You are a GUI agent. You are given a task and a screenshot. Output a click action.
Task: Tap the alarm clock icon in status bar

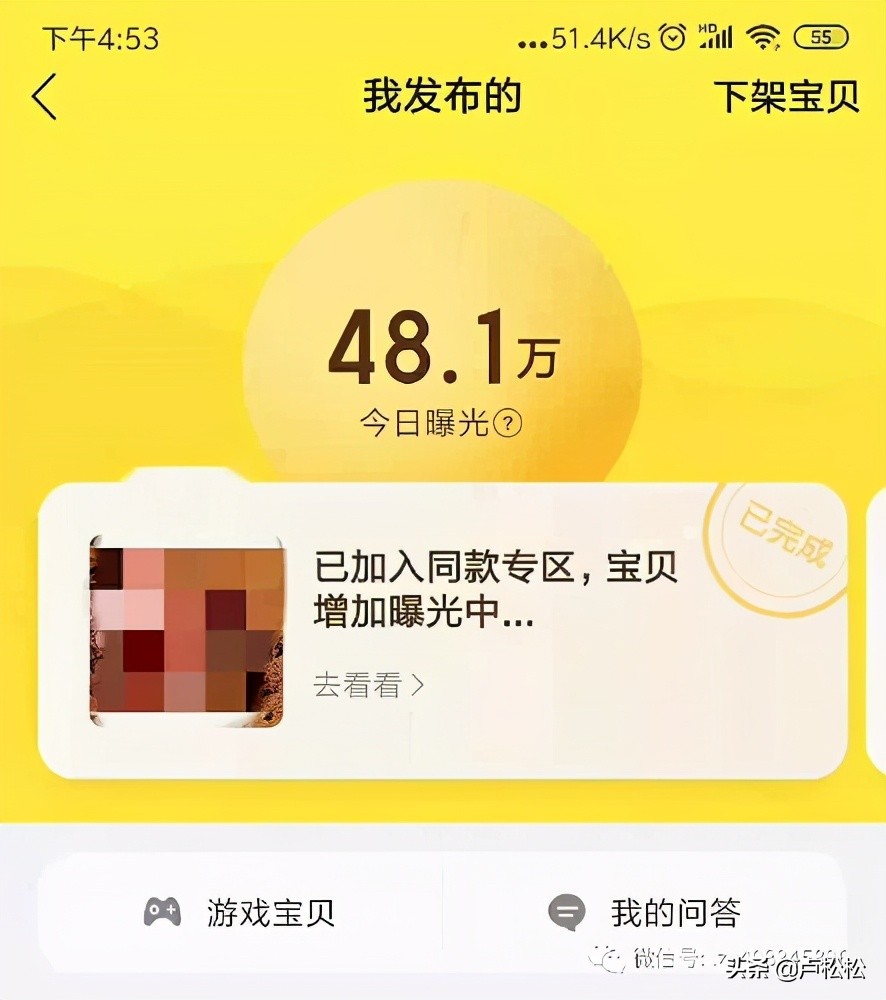click(674, 36)
